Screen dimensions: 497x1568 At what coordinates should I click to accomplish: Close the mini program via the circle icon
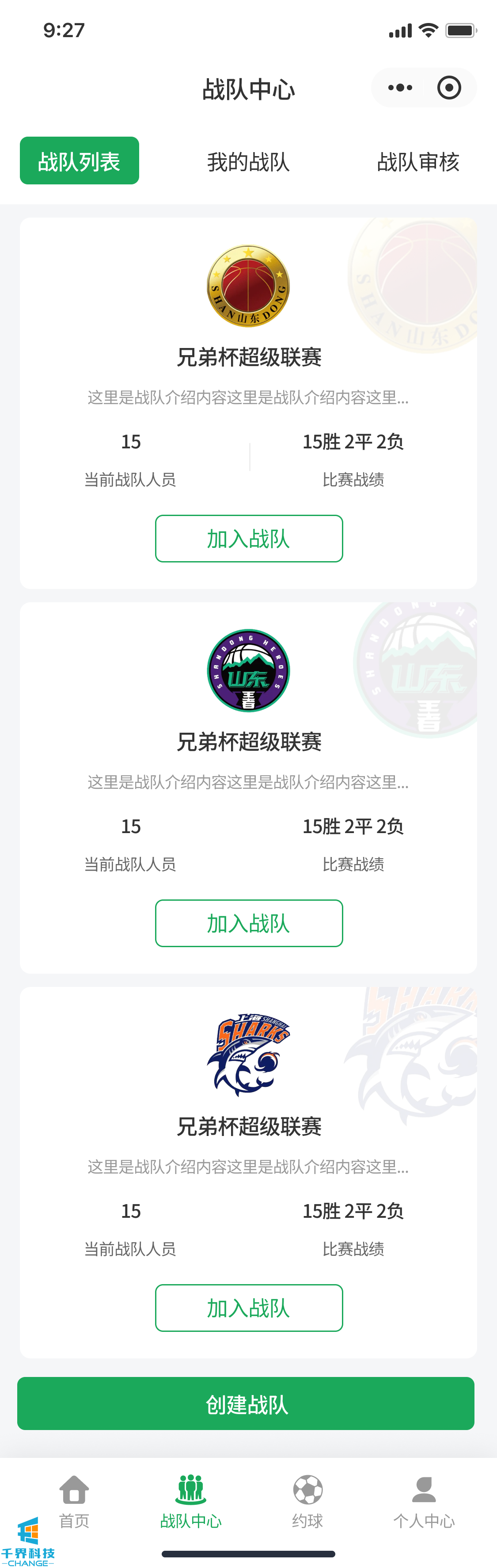pyautogui.click(x=449, y=88)
